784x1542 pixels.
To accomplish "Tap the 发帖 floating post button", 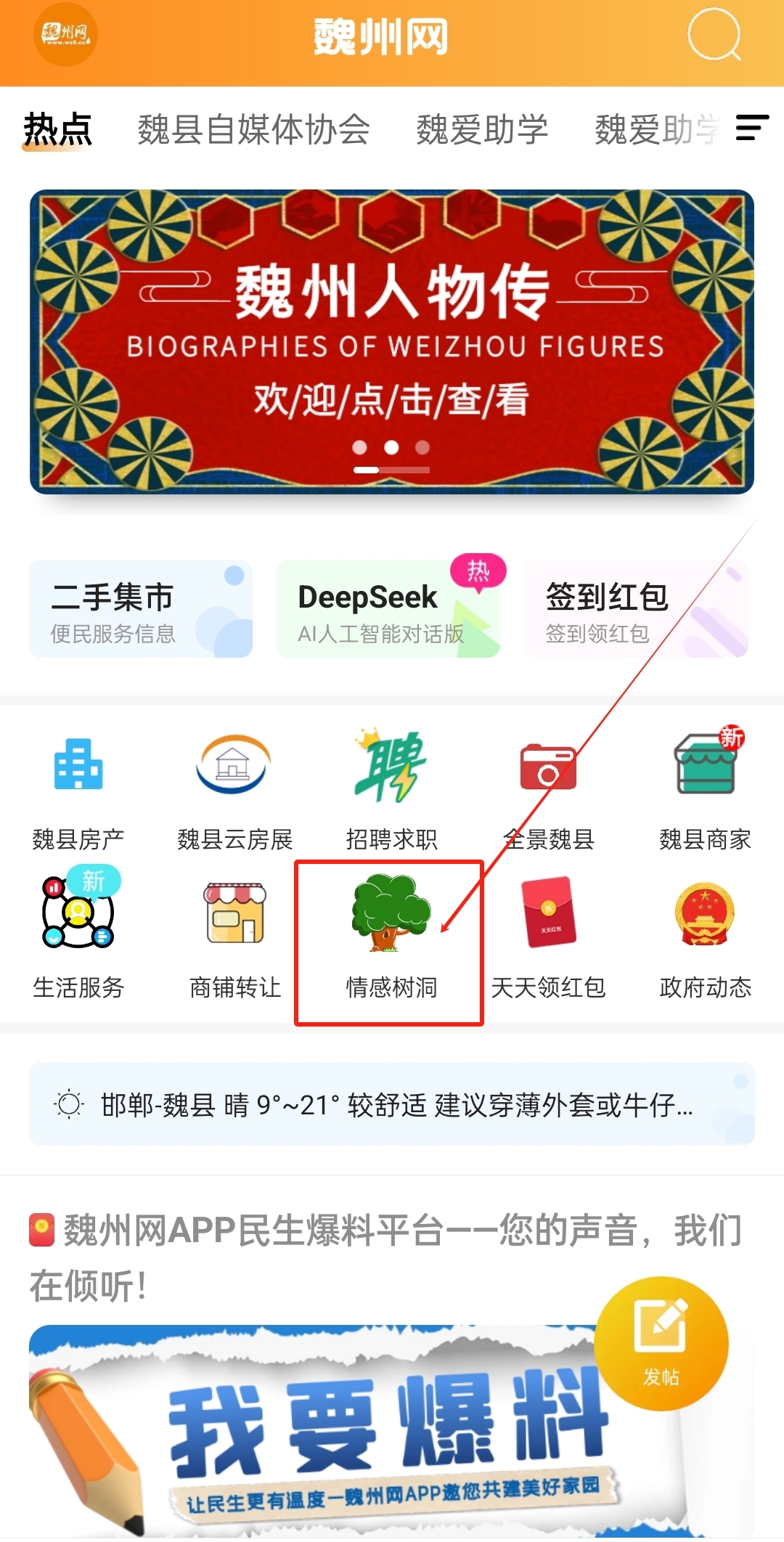I will [661, 1344].
